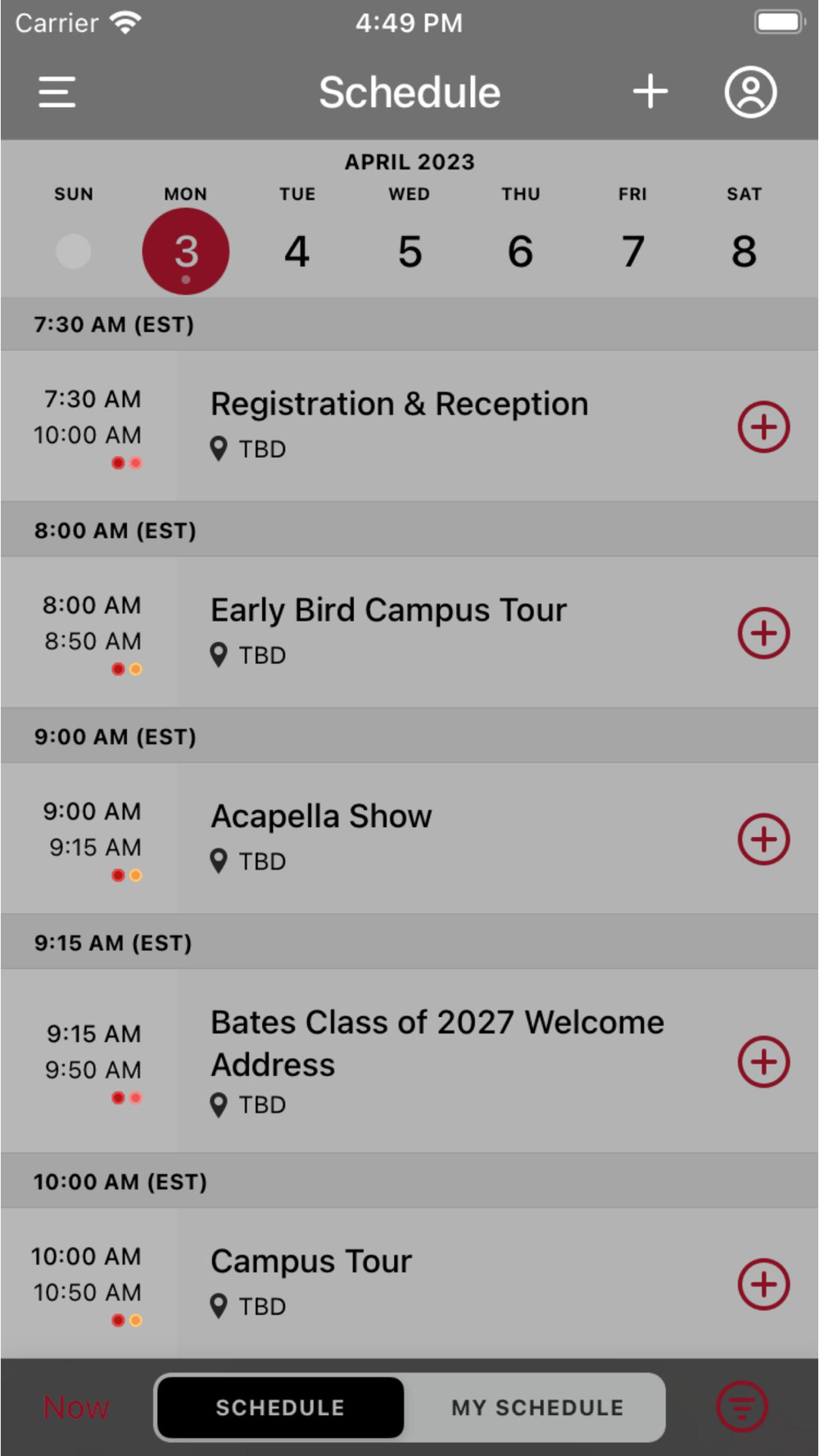Open the user profile icon
Screen dimensions: 819x1456
pyautogui.click(x=750, y=92)
